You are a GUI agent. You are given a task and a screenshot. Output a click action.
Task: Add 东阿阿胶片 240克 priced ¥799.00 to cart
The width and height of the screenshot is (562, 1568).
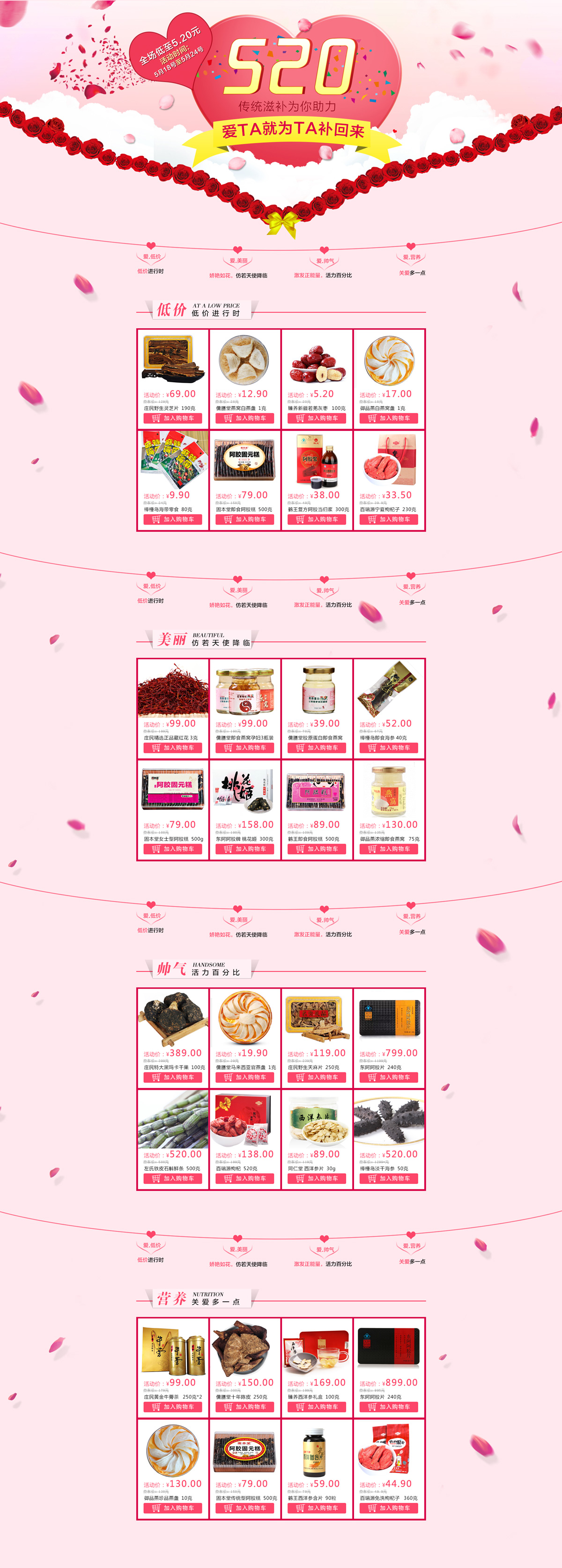coord(388,1078)
